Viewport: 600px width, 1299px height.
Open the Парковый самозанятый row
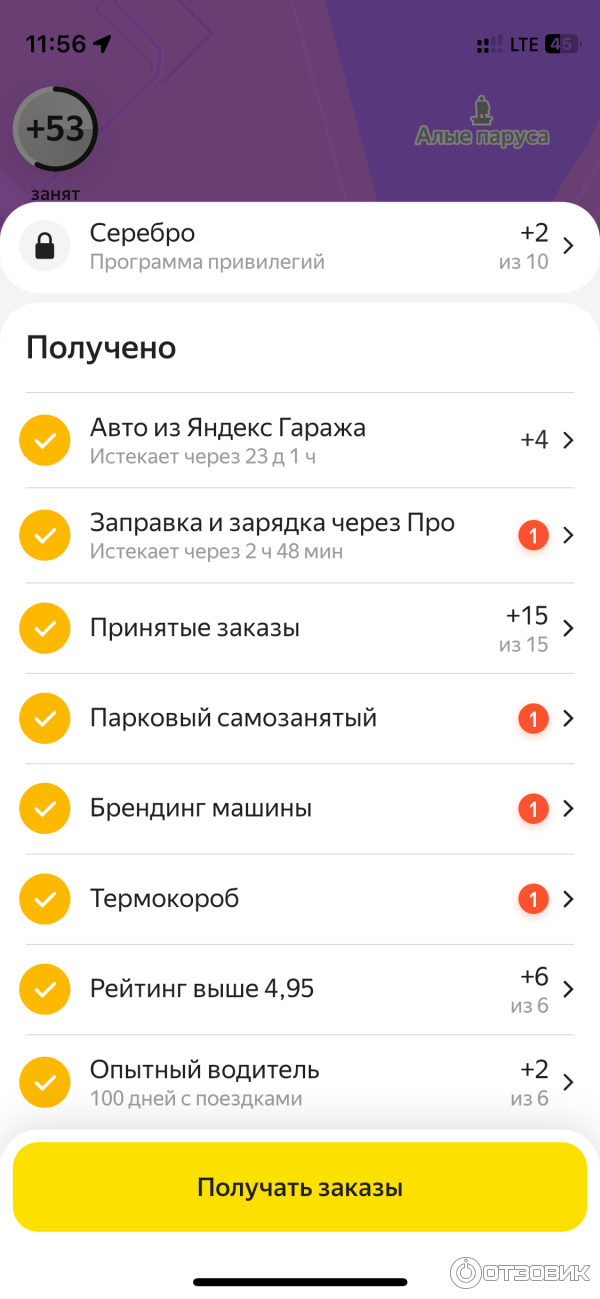(300, 718)
